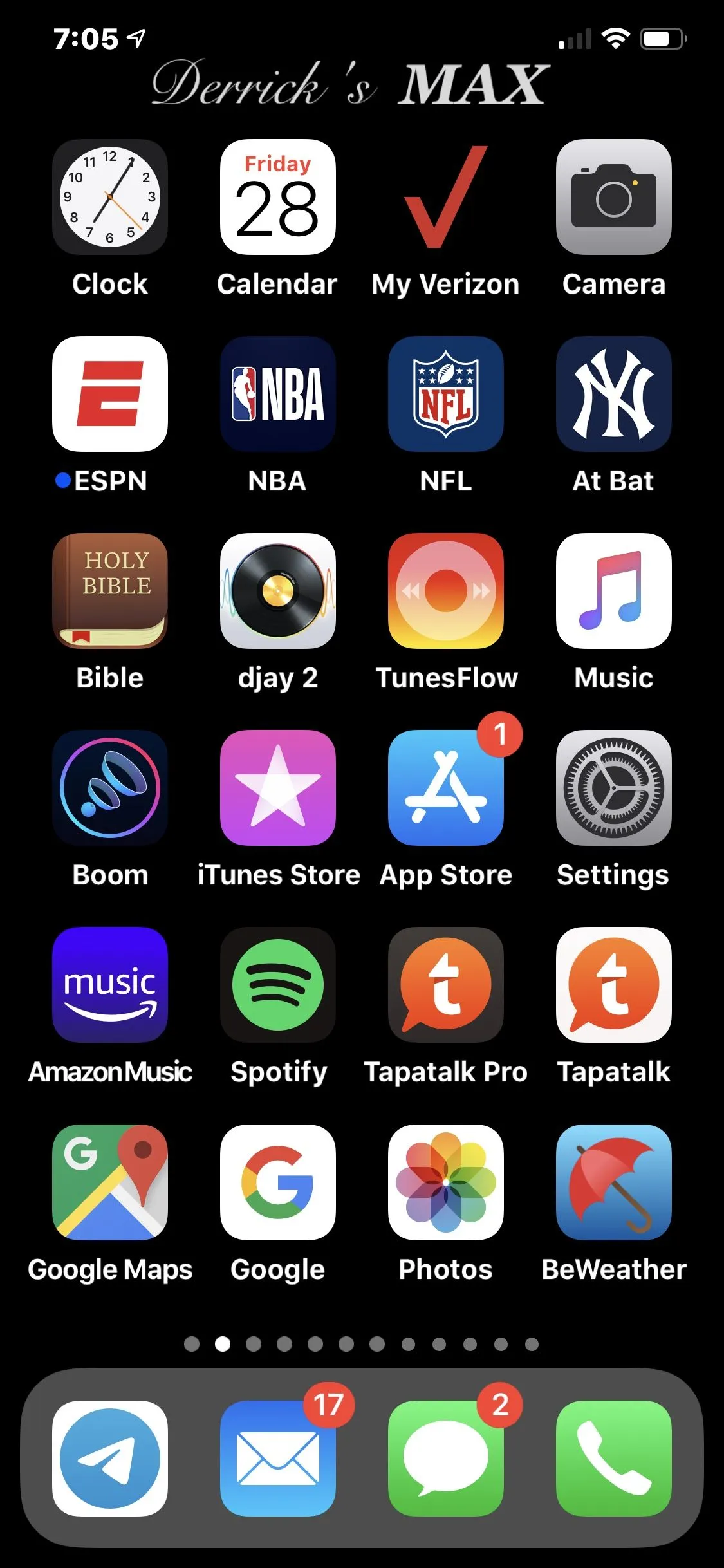The width and height of the screenshot is (724, 1568).
Task: Open the App Store with one update
Action: tap(445, 788)
